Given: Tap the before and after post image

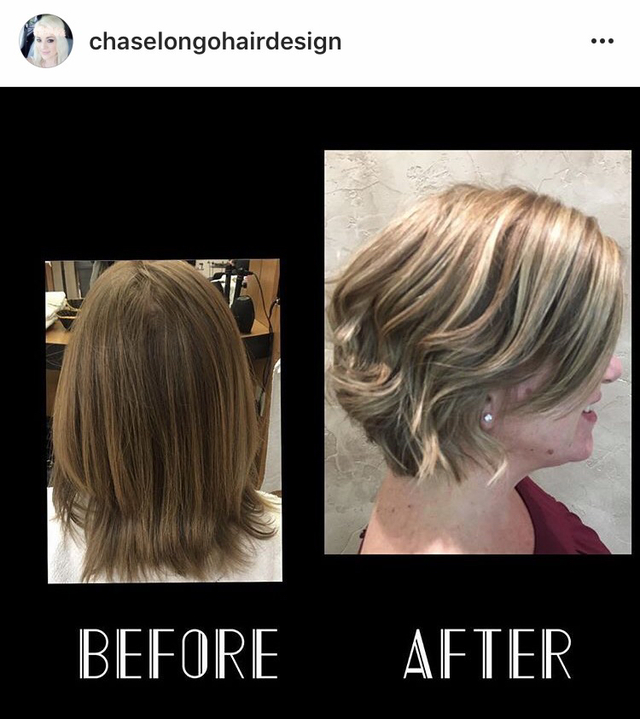Looking at the screenshot, I should (x=320, y=400).
